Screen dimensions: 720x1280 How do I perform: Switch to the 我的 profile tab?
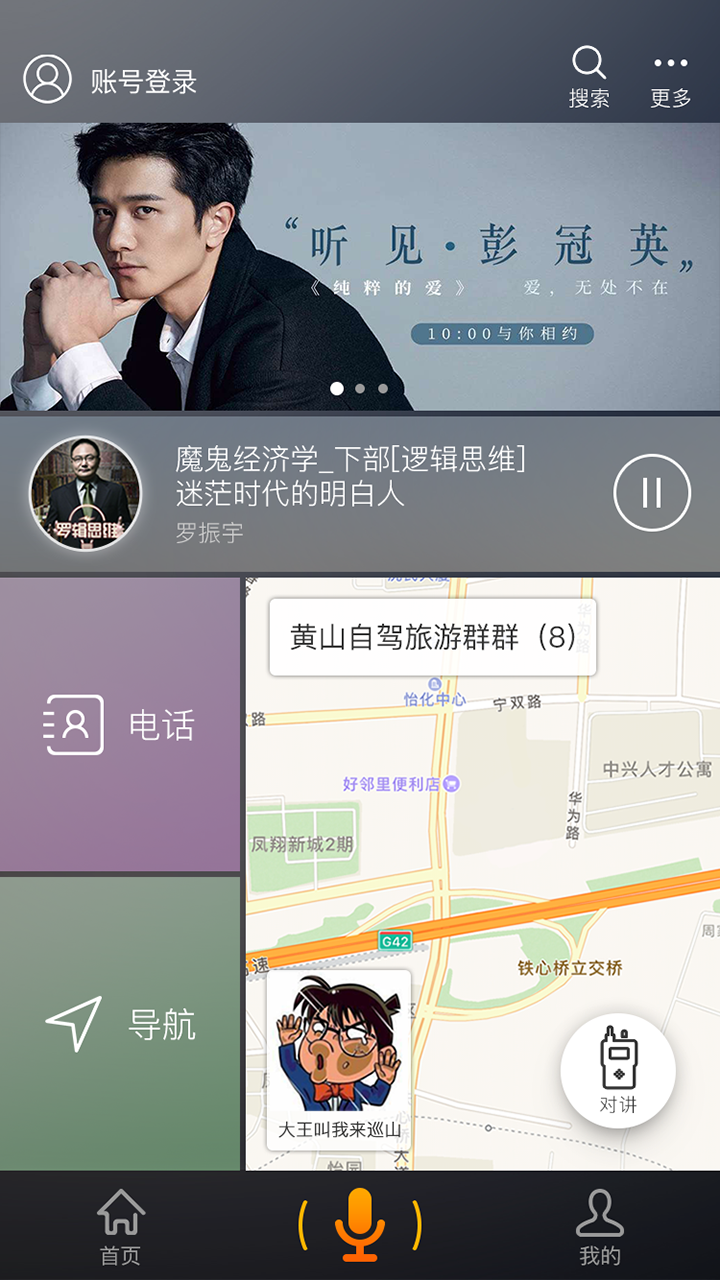(599, 1227)
